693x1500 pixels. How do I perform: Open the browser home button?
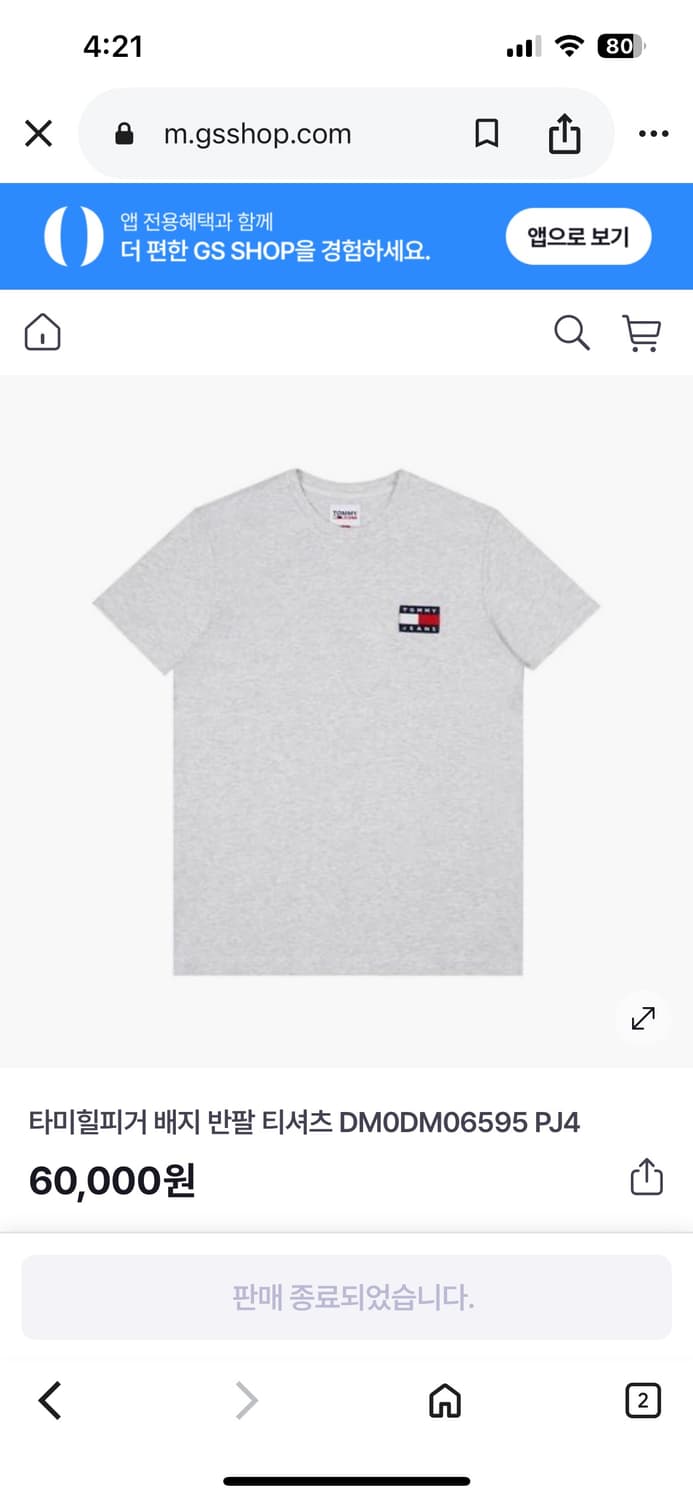click(x=444, y=1401)
